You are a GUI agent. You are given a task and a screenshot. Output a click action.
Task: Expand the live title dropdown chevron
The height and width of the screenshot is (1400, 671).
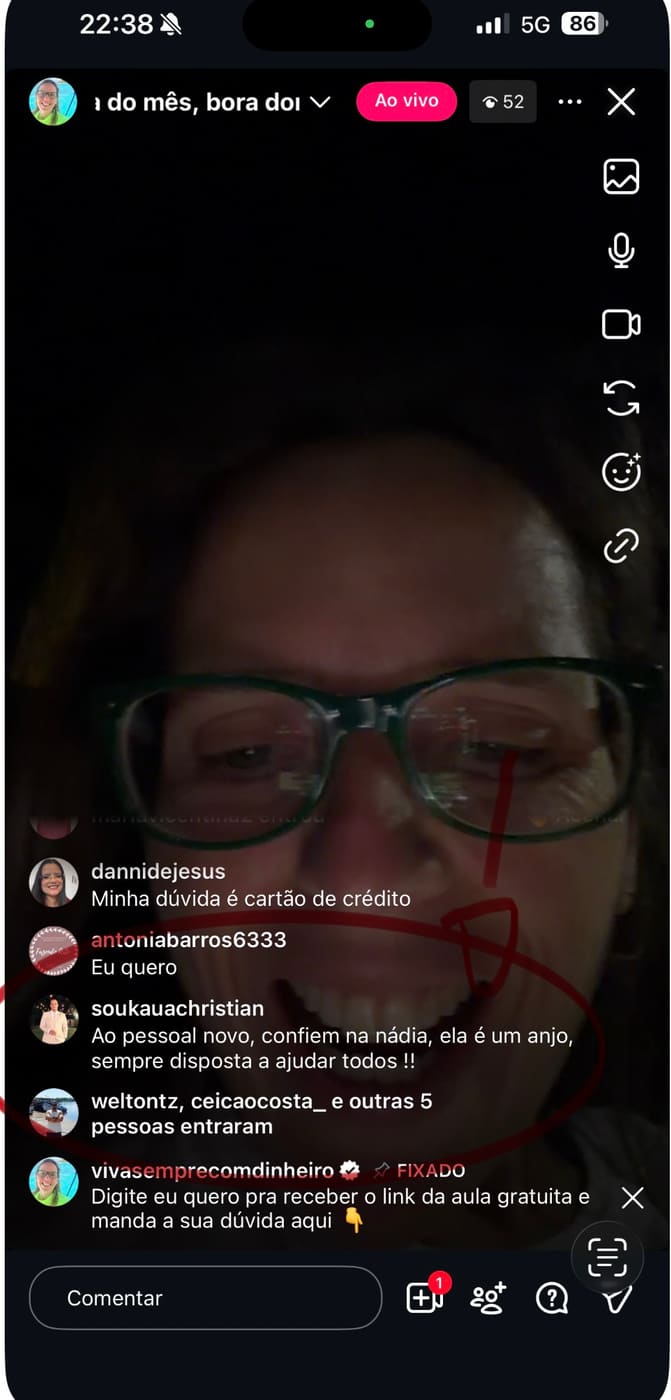(320, 102)
